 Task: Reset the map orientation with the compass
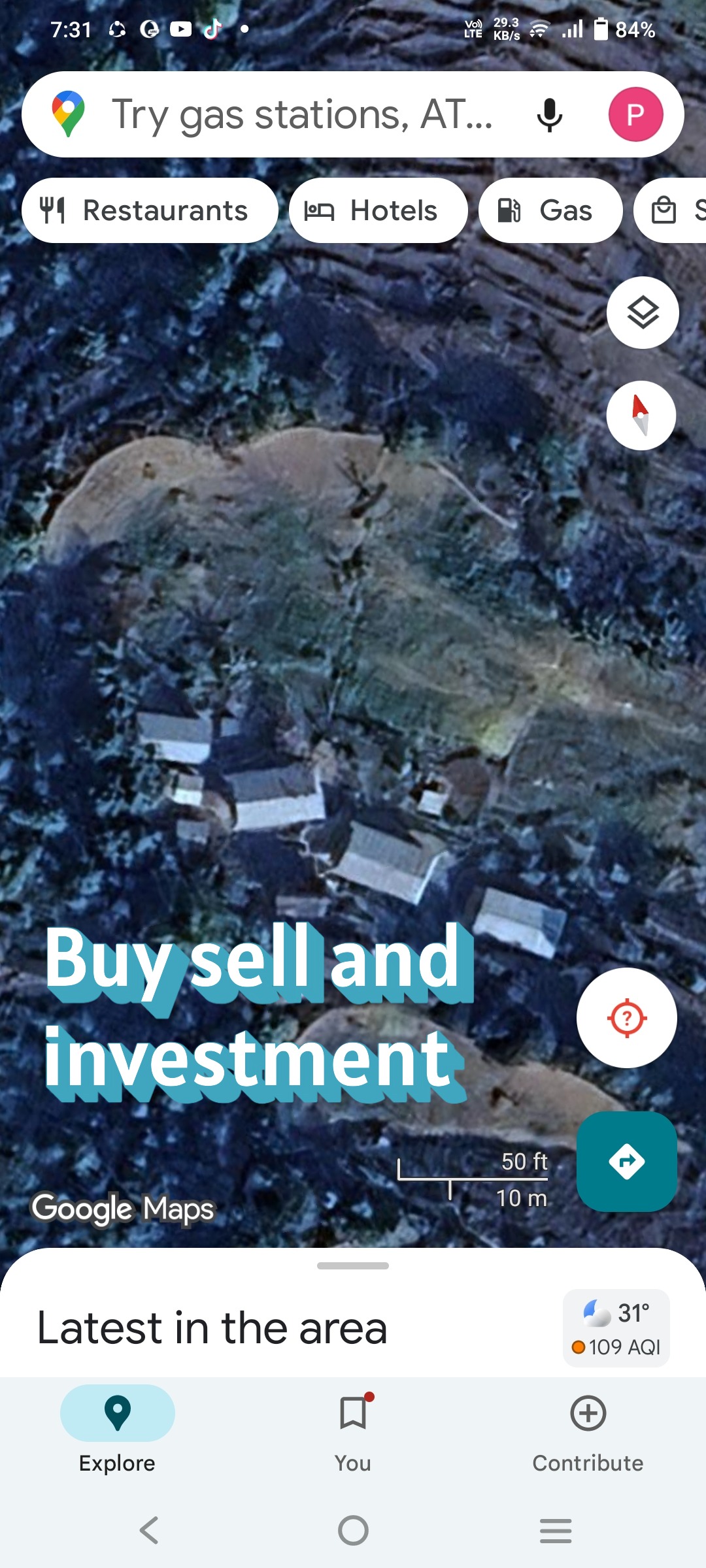tap(641, 416)
